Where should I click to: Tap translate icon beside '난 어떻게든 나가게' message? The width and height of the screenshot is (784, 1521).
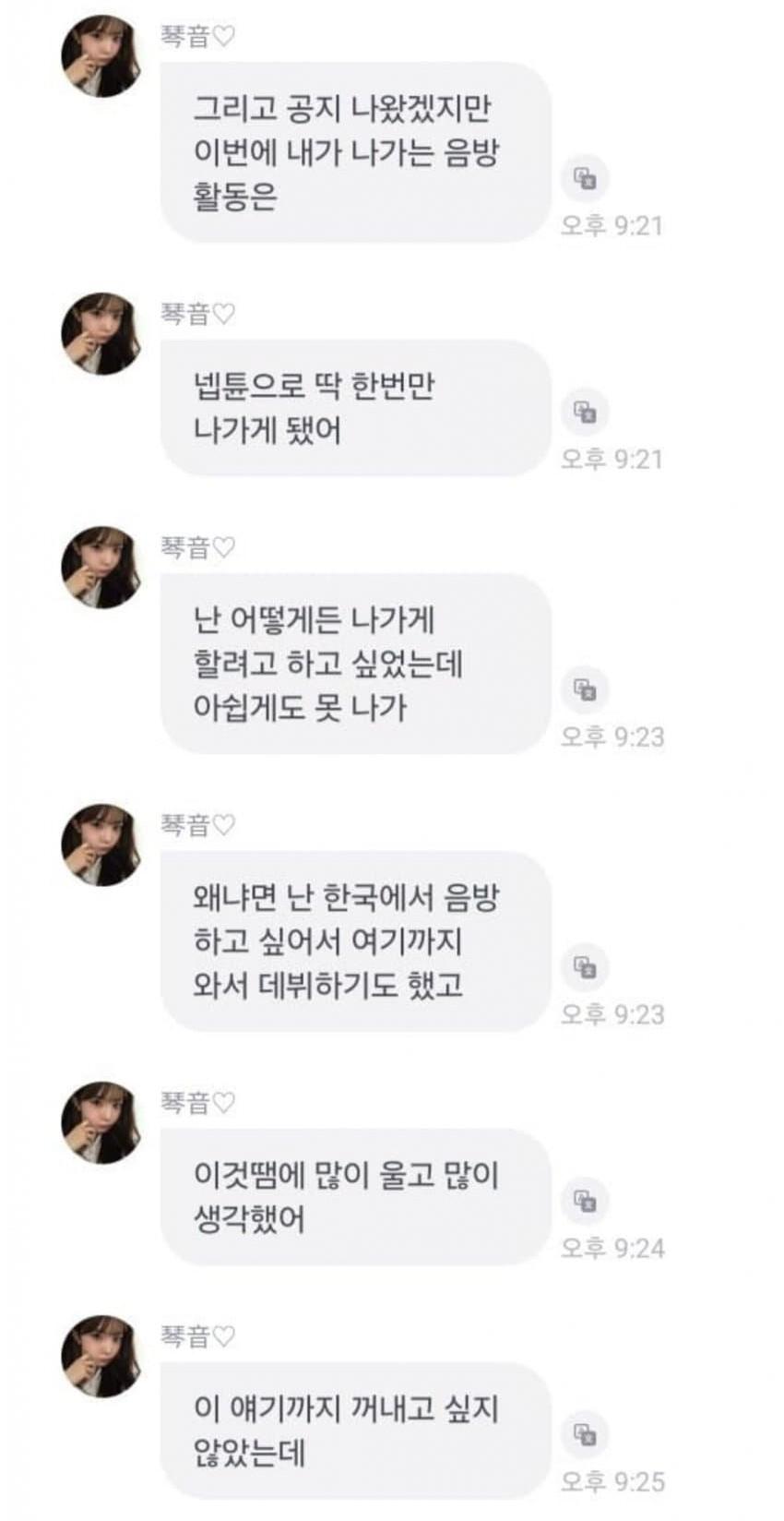pyautogui.click(x=585, y=689)
